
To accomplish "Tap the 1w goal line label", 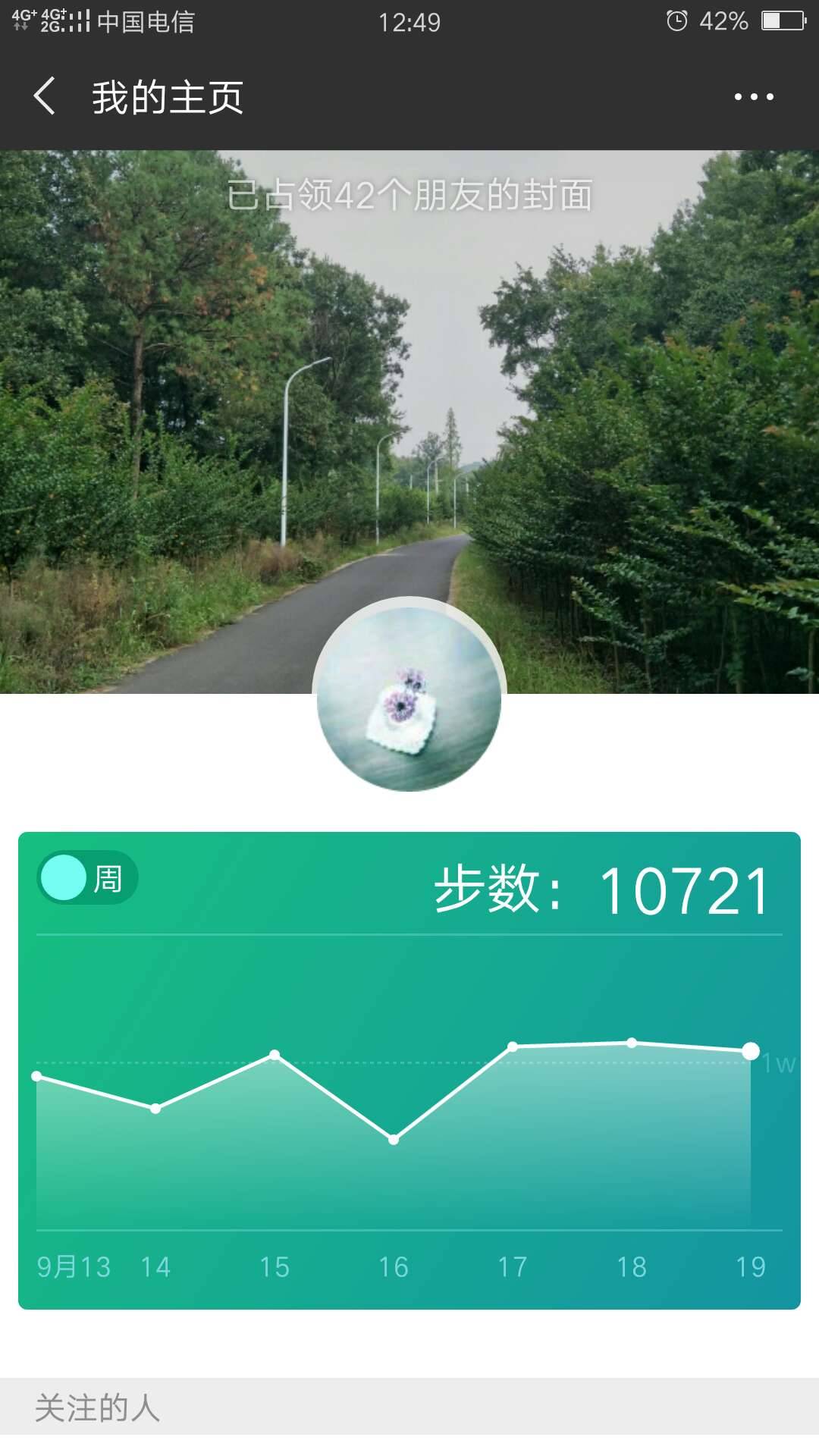I will (x=781, y=1062).
